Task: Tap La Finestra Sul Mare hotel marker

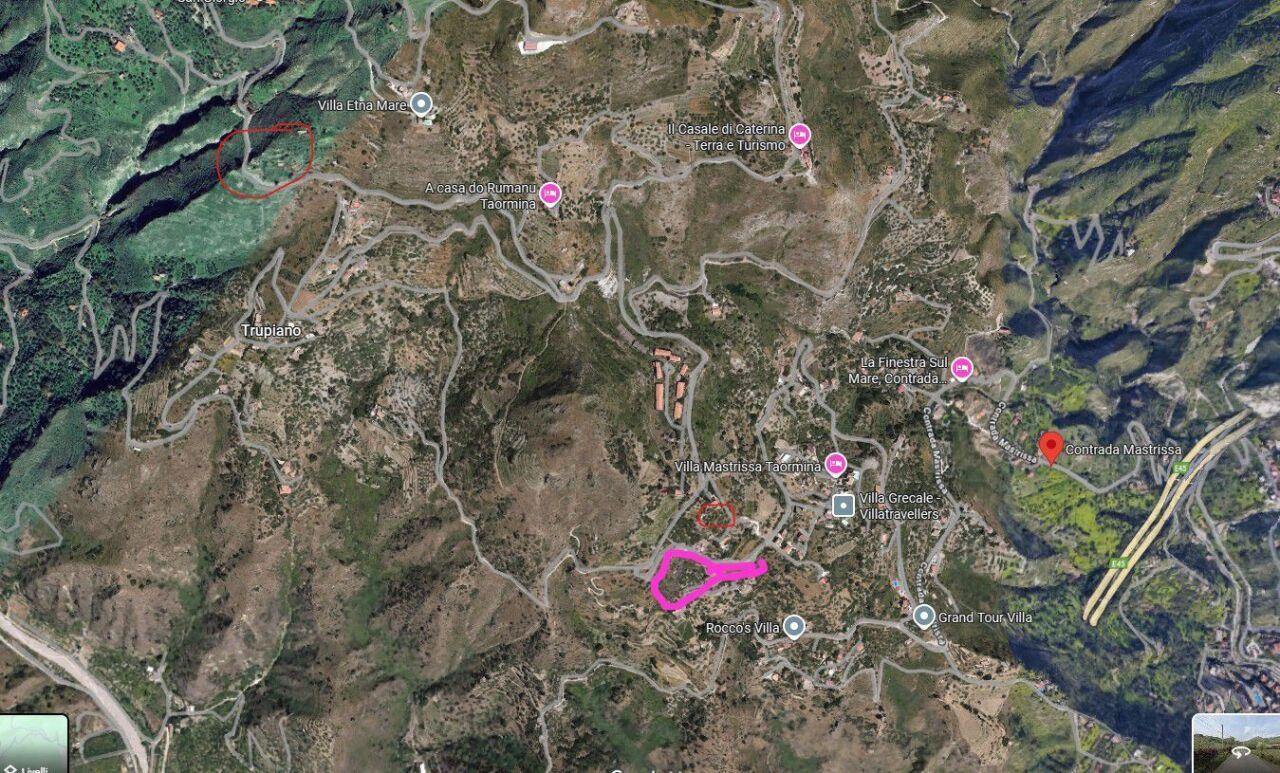Action: pos(961,369)
